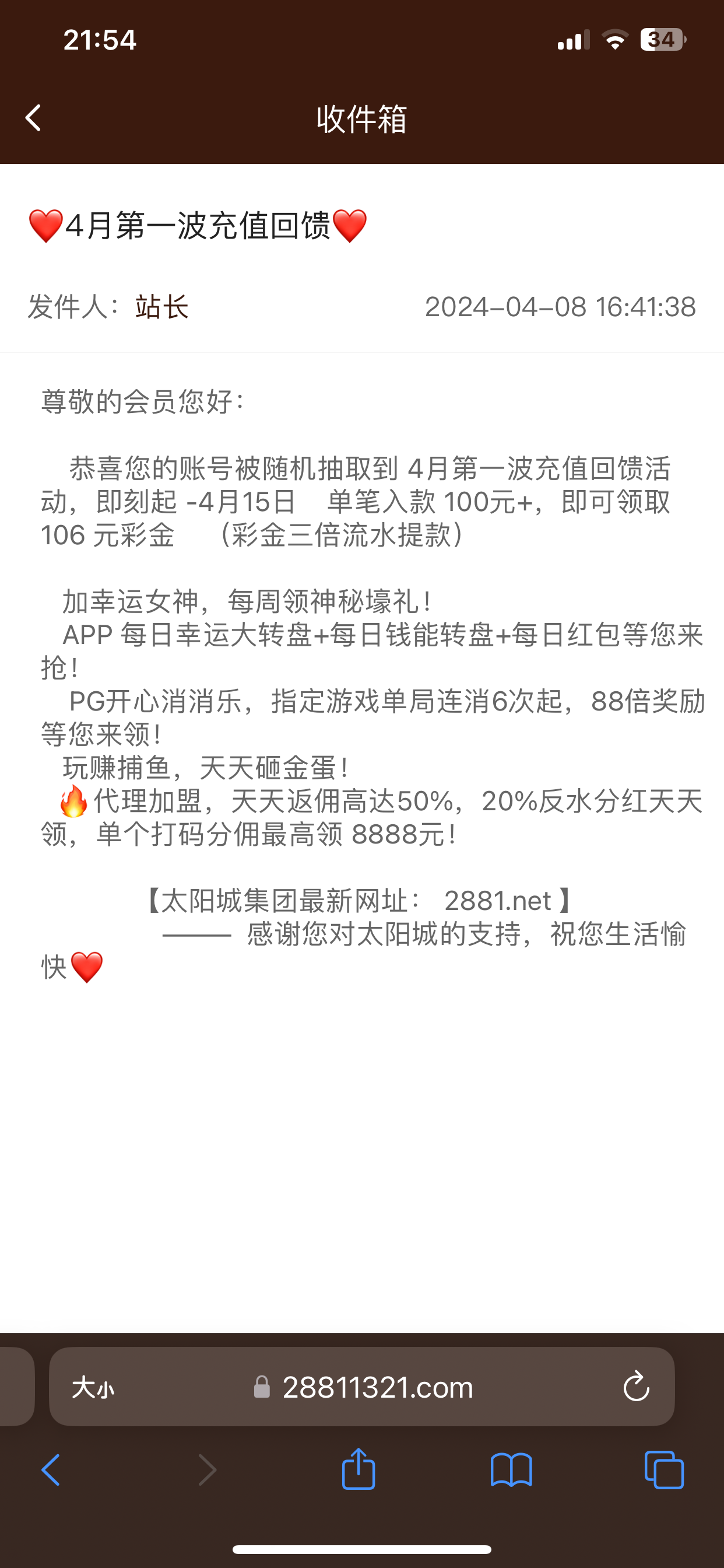Navigate back in Safari's toolbar
Viewport: 724px width, 1568px height.
coord(51,1470)
